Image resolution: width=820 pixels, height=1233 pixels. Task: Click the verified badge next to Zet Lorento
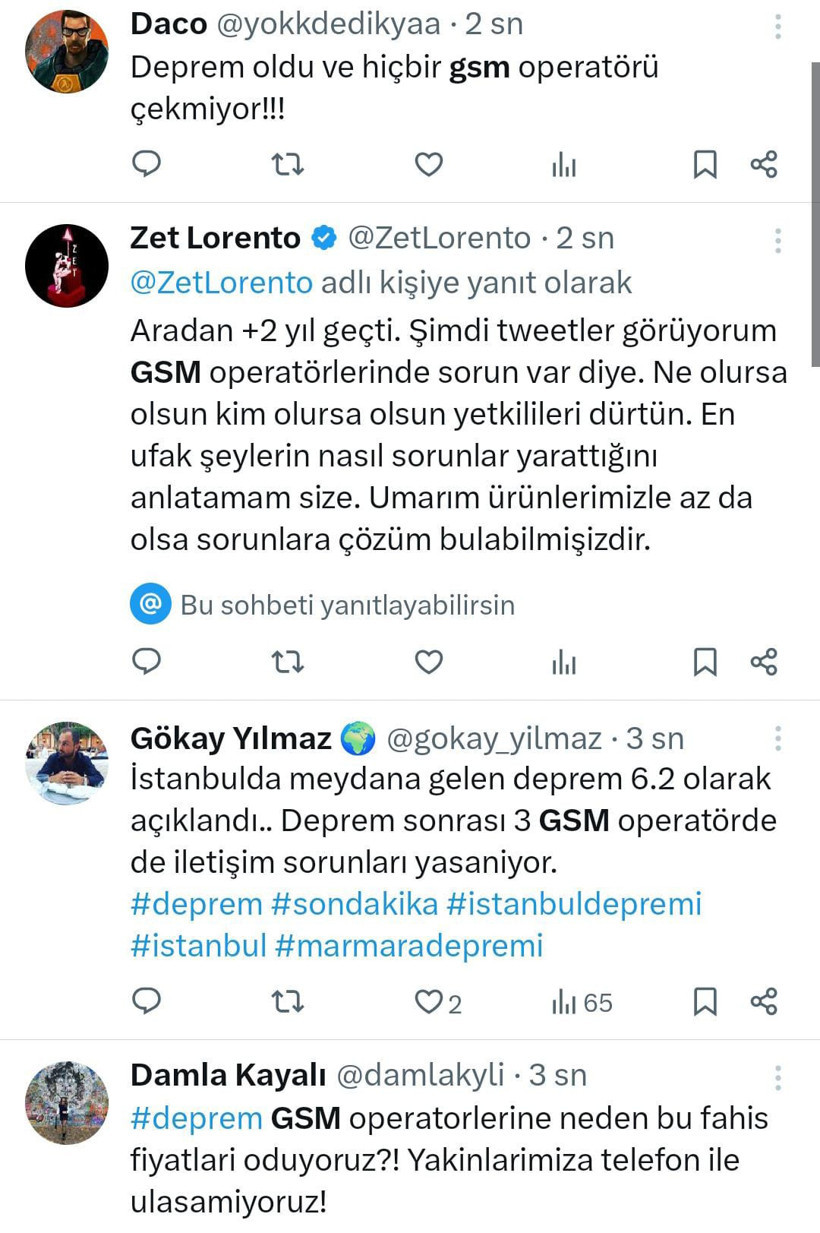click(322, 238)
